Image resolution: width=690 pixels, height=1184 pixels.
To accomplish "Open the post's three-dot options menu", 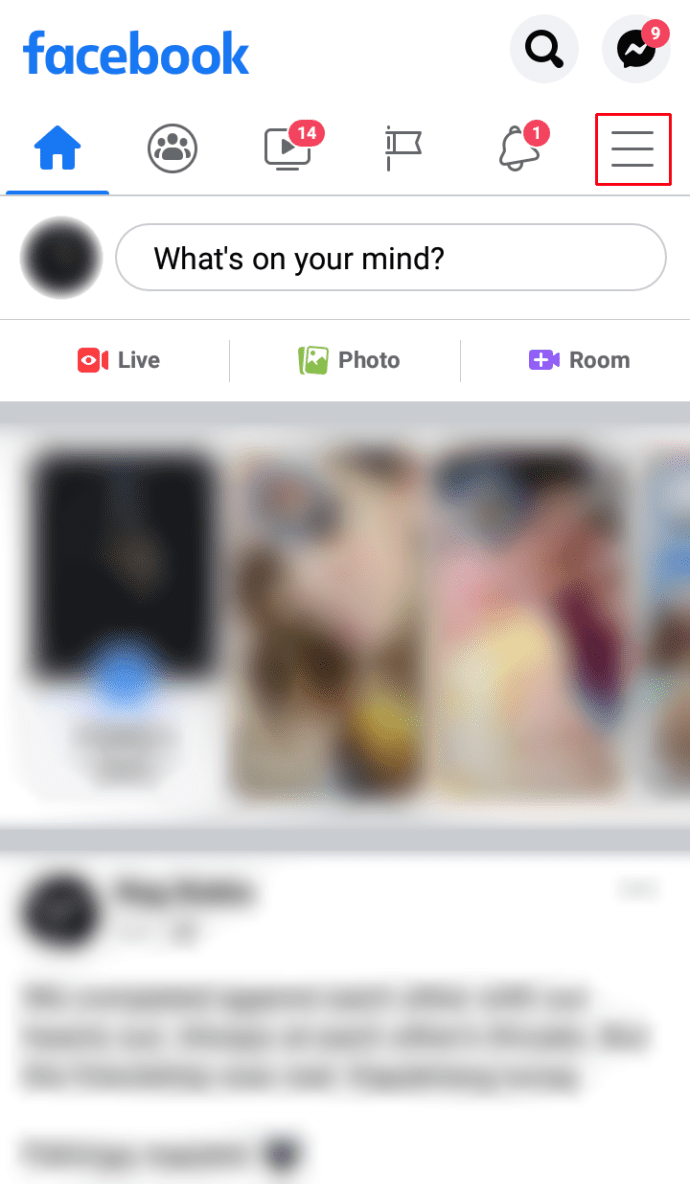I will 636,888.
